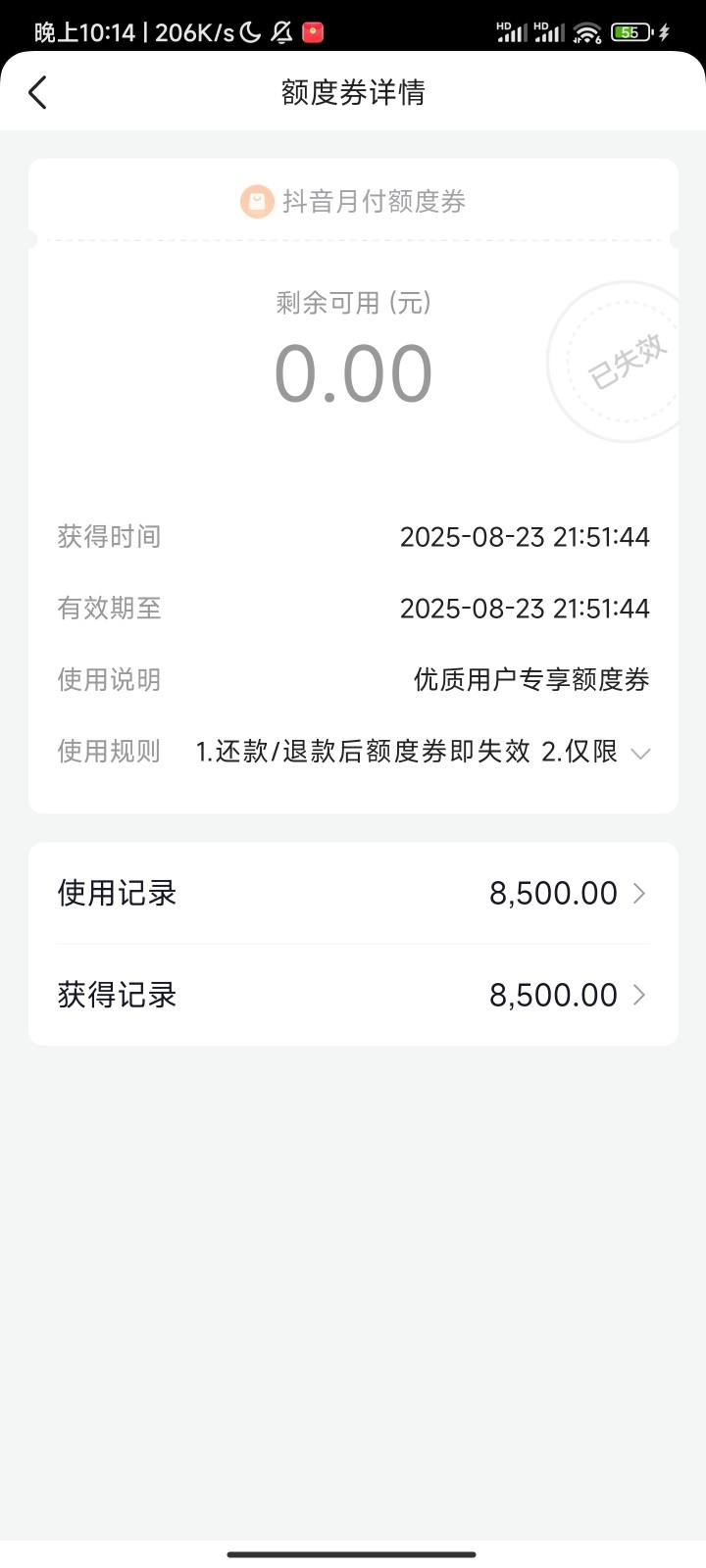Viewport: 706px width, 1568px height.
Task: Go back from 额度券详情 page
Action: tap(37, 93)
